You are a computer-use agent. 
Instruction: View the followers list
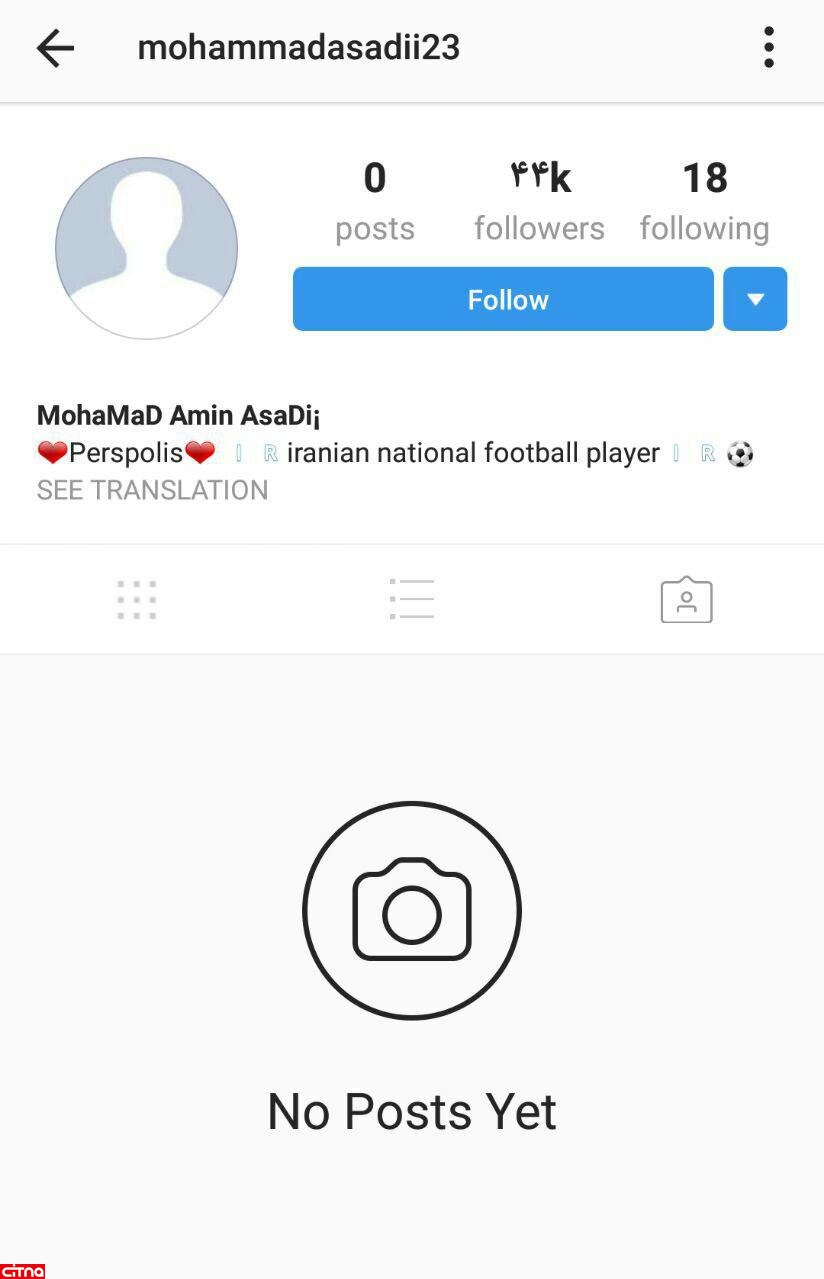tap(539, 202)
